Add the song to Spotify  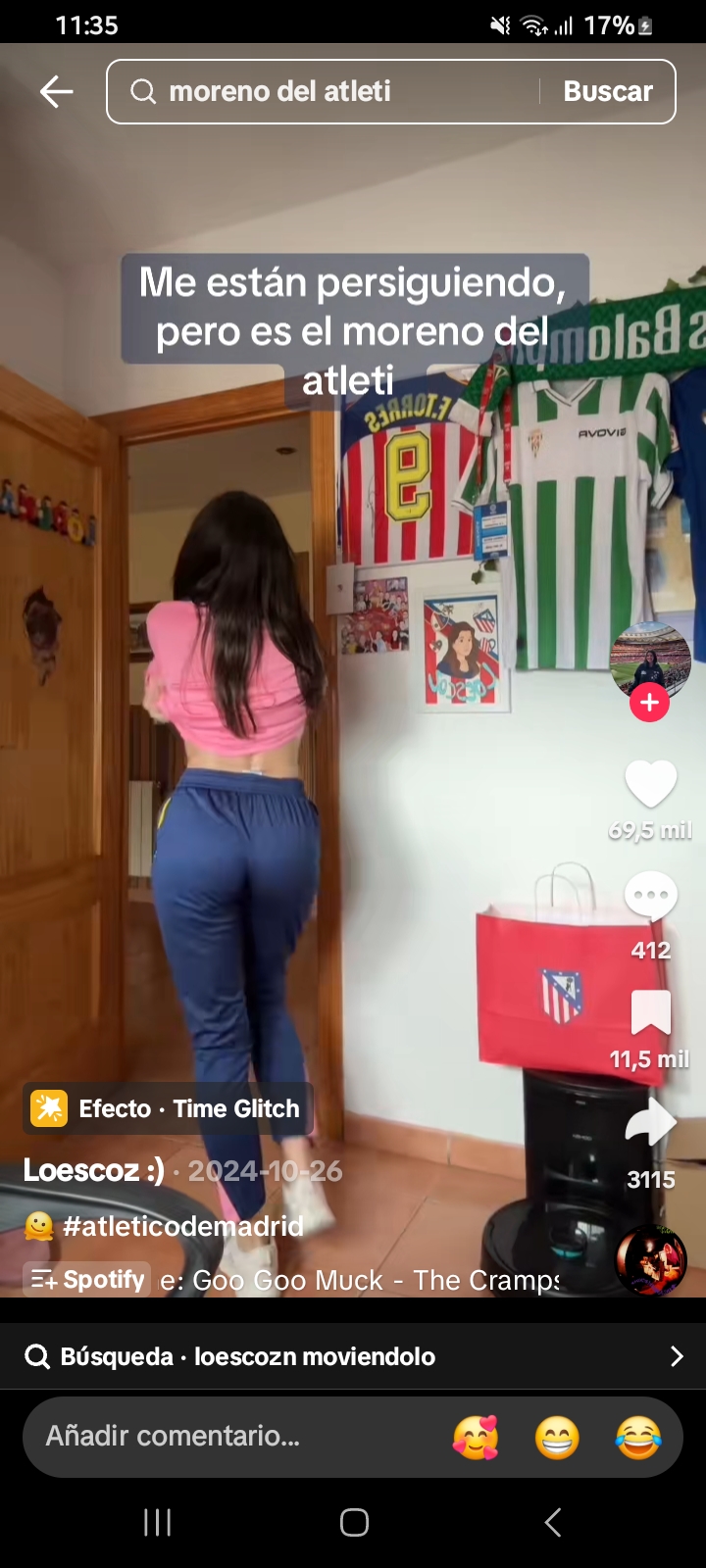tap(87, 1280)
